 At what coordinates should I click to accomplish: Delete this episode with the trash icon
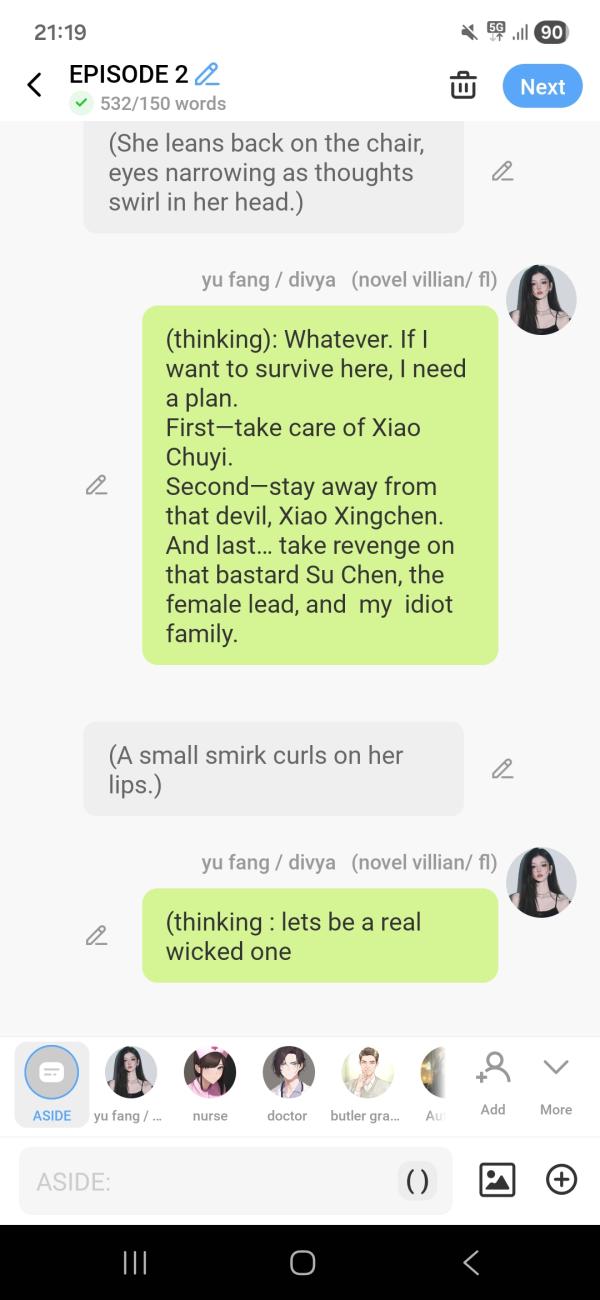[x=463, y=86]
